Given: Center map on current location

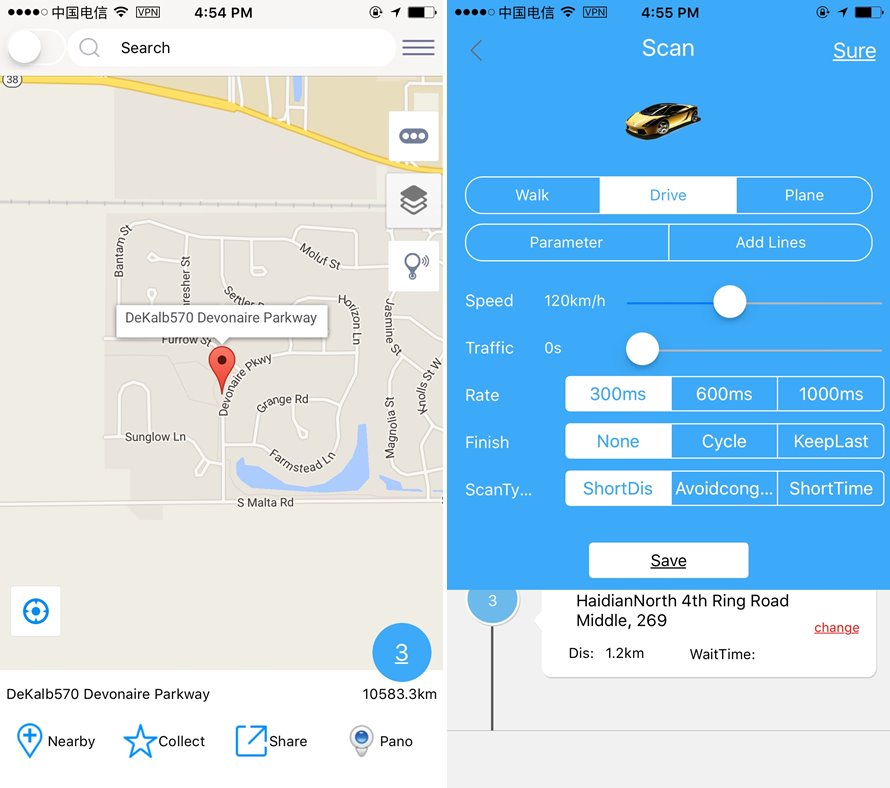Looking at the screenshot, I should (x=36, y=611).
